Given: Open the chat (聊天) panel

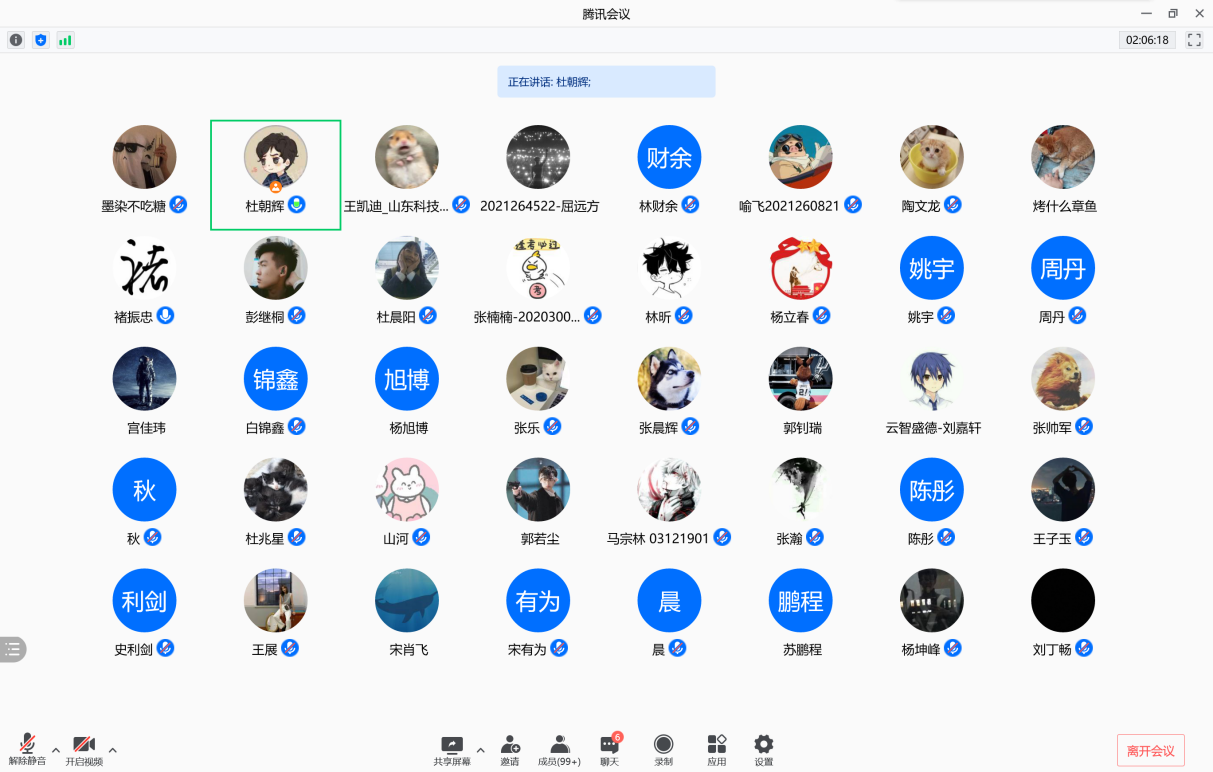Looking at the screenshot, I should coord(609,748).
